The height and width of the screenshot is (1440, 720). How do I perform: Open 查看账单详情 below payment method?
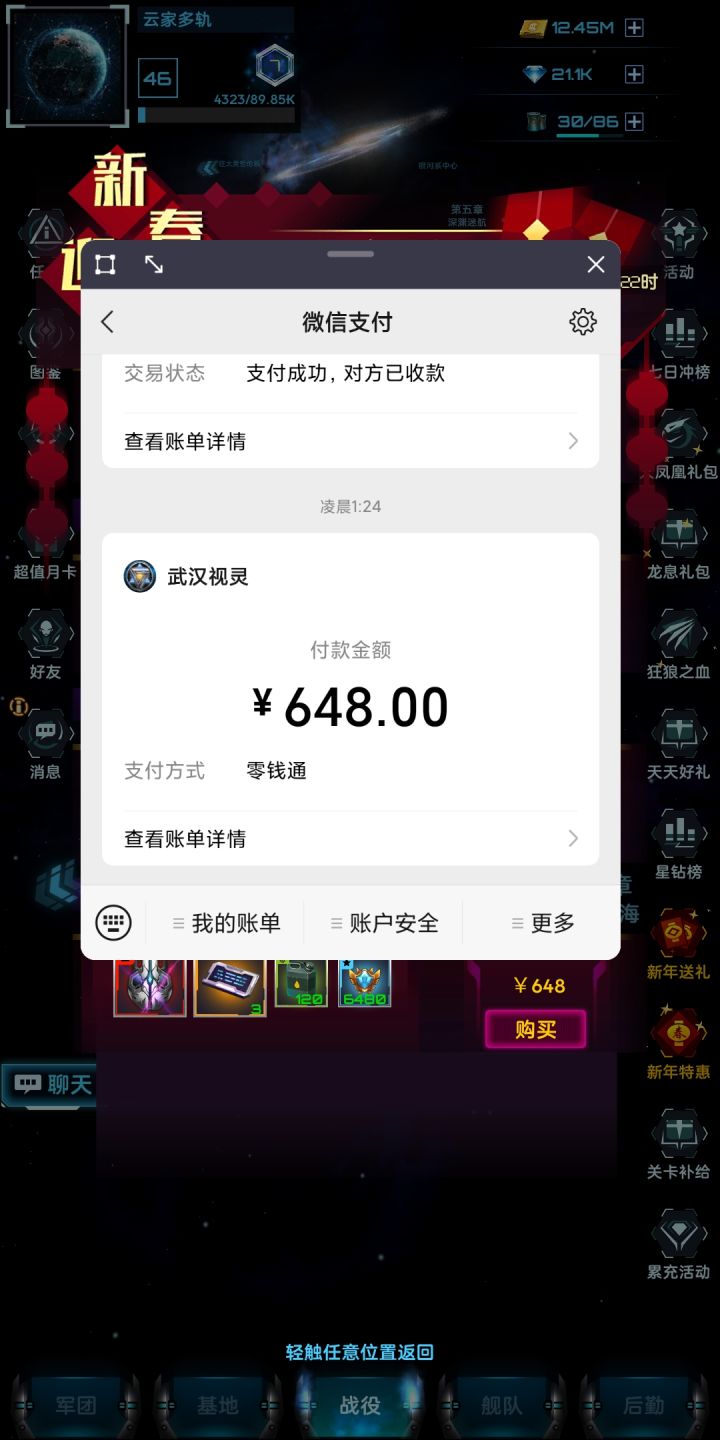pyautogui.click(x=349, y=838)
